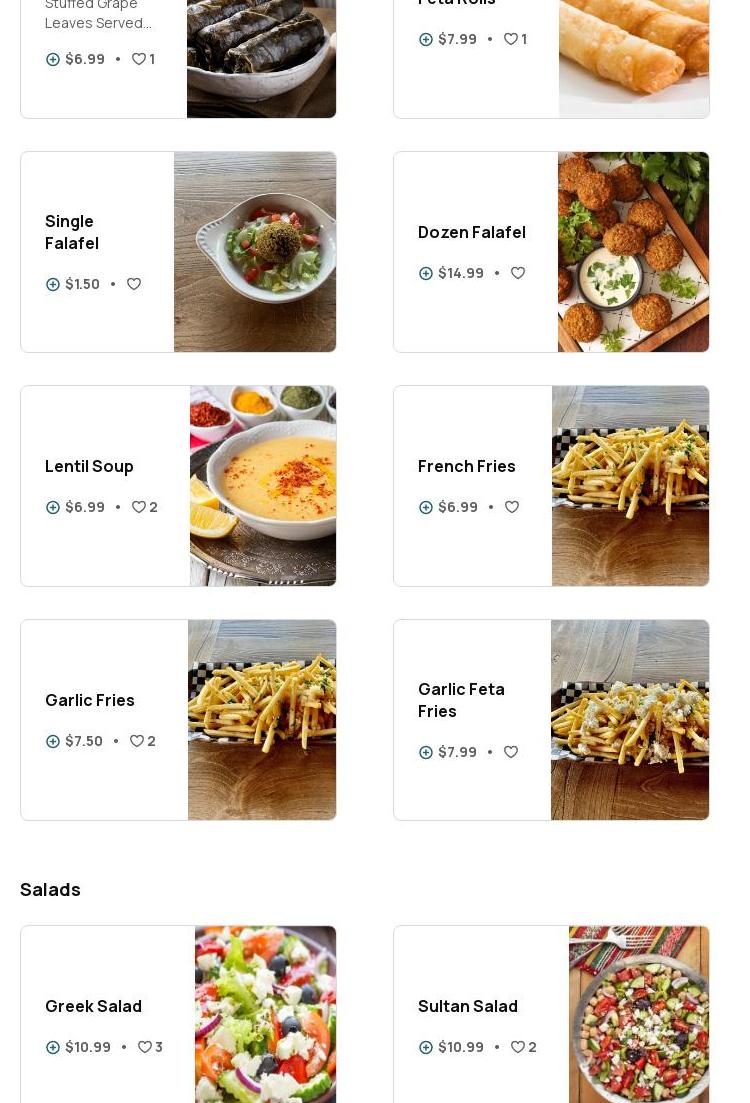This screenshot has height=1103, width=750.
Task: Like the Dozen Falafel item
Action: point(518,273)
